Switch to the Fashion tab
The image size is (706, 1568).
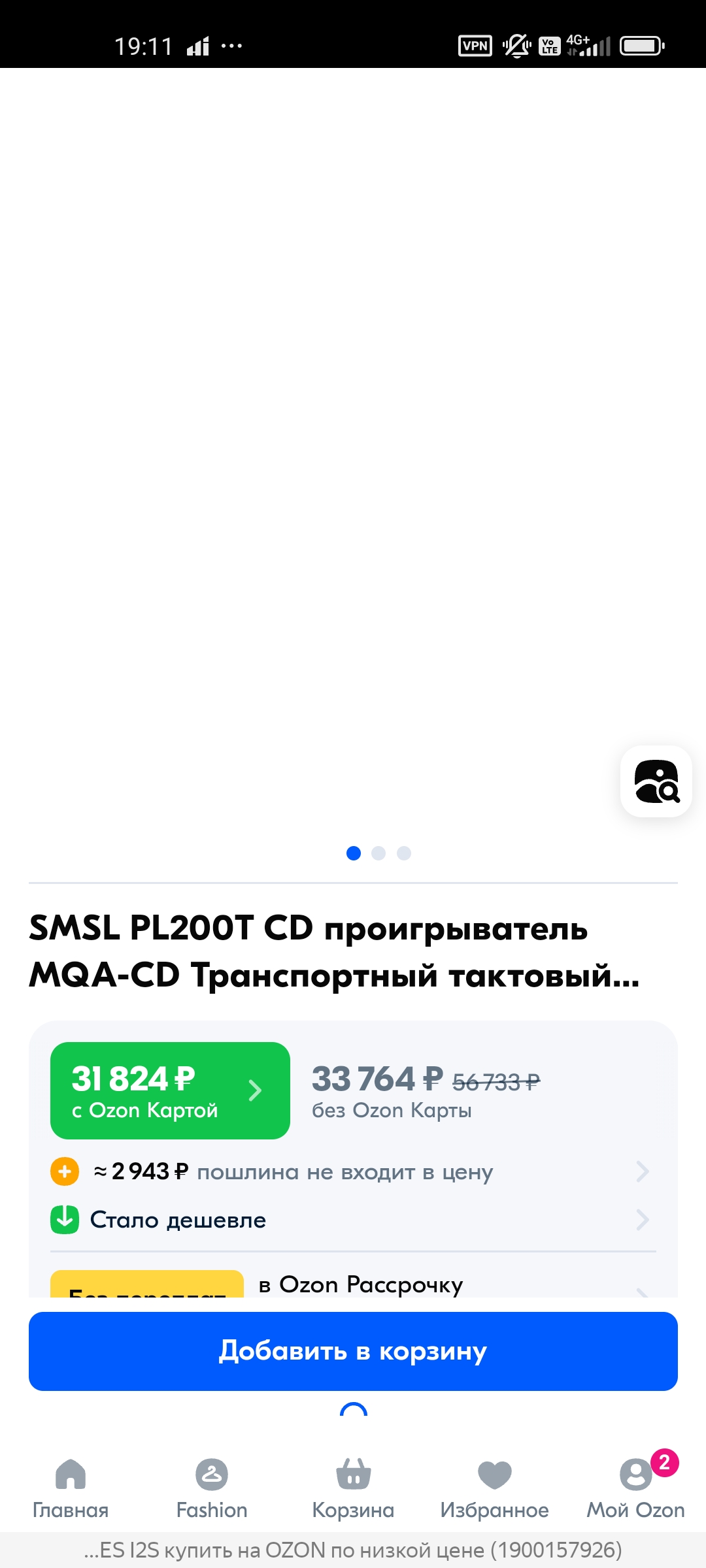pyautogui.click(x=212, y=1488)
